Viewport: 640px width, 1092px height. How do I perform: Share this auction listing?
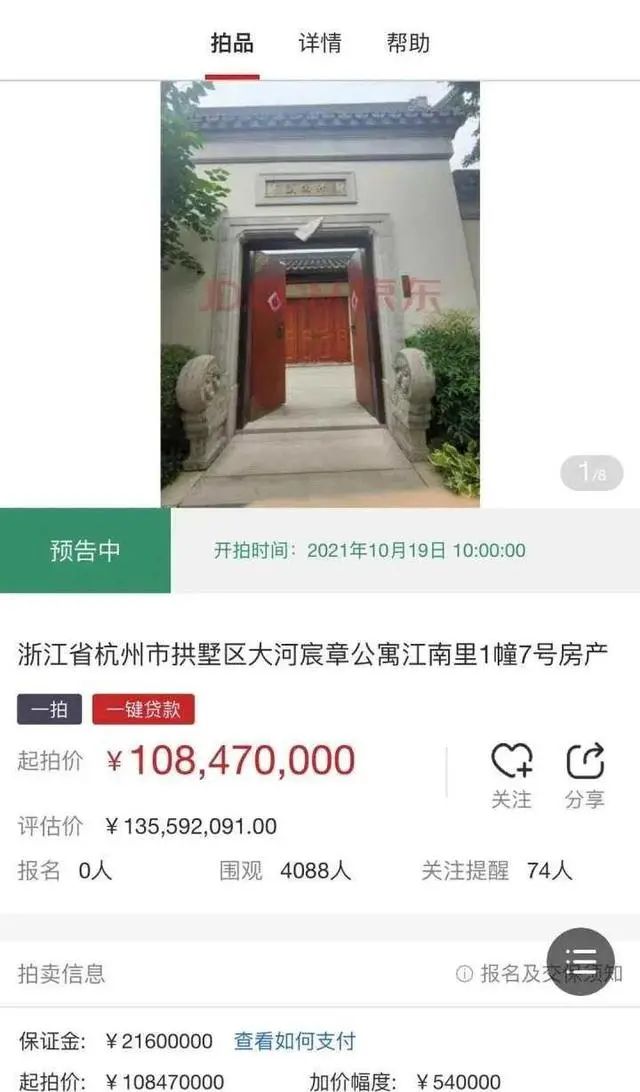585,775
